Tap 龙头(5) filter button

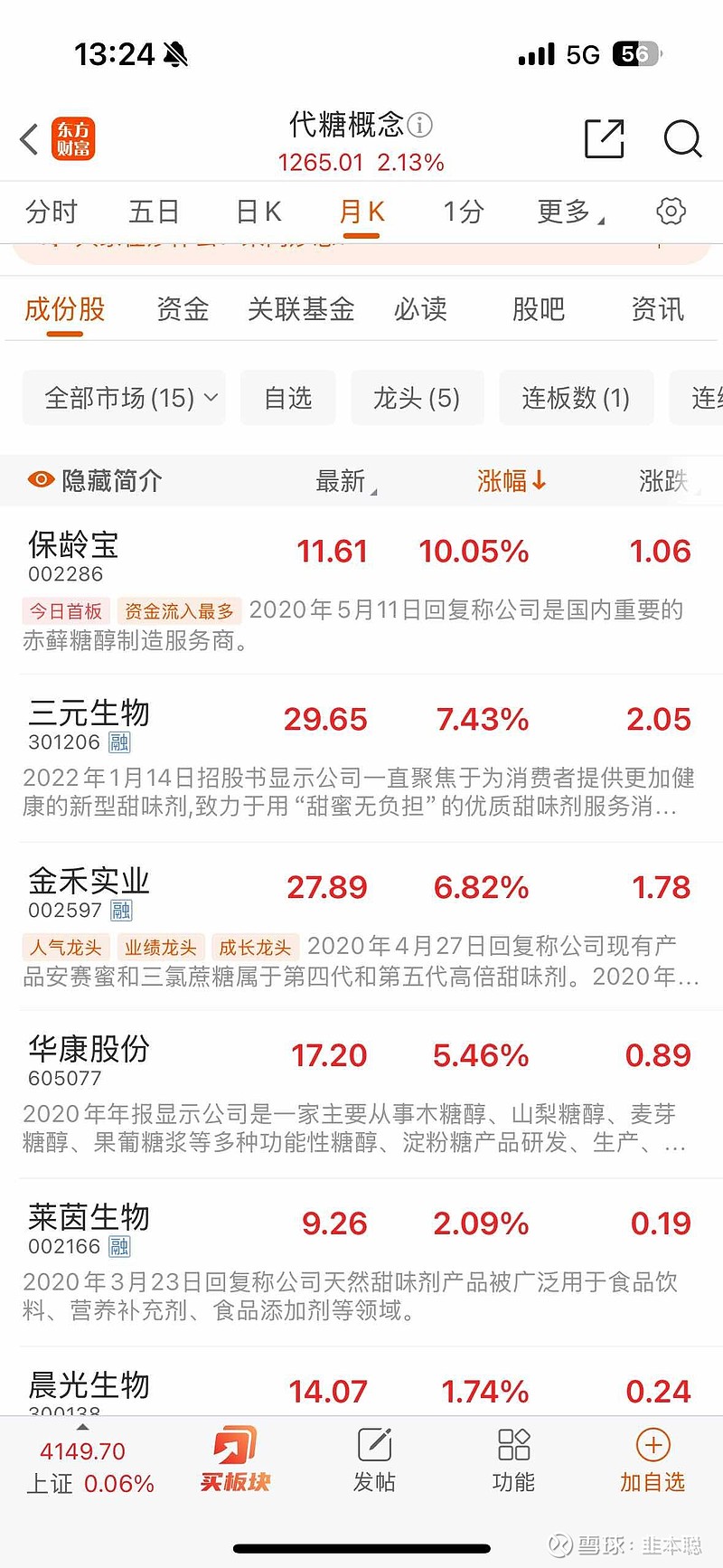click(x=417, y=398)
